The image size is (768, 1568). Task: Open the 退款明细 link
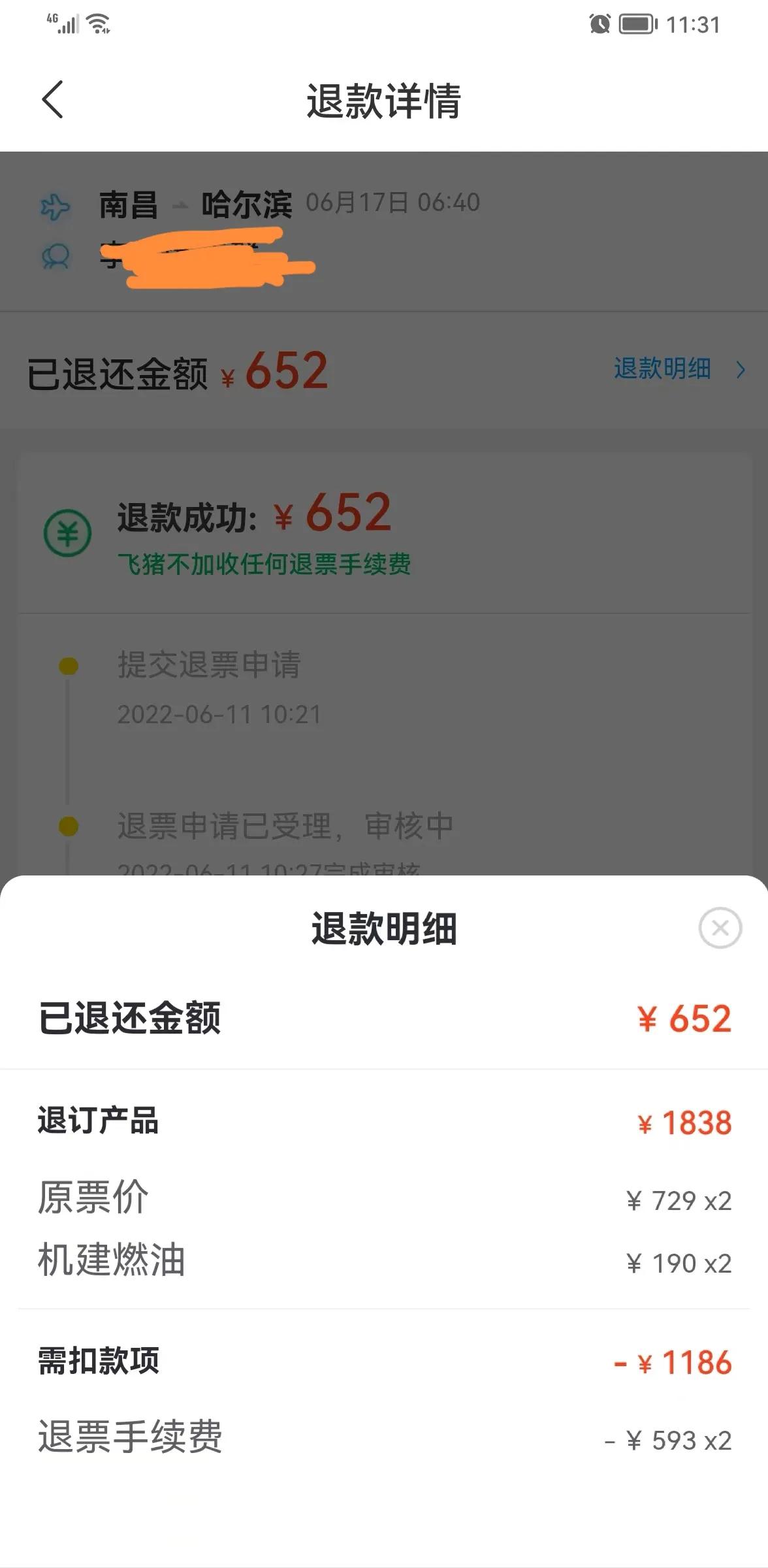[662, 370]
